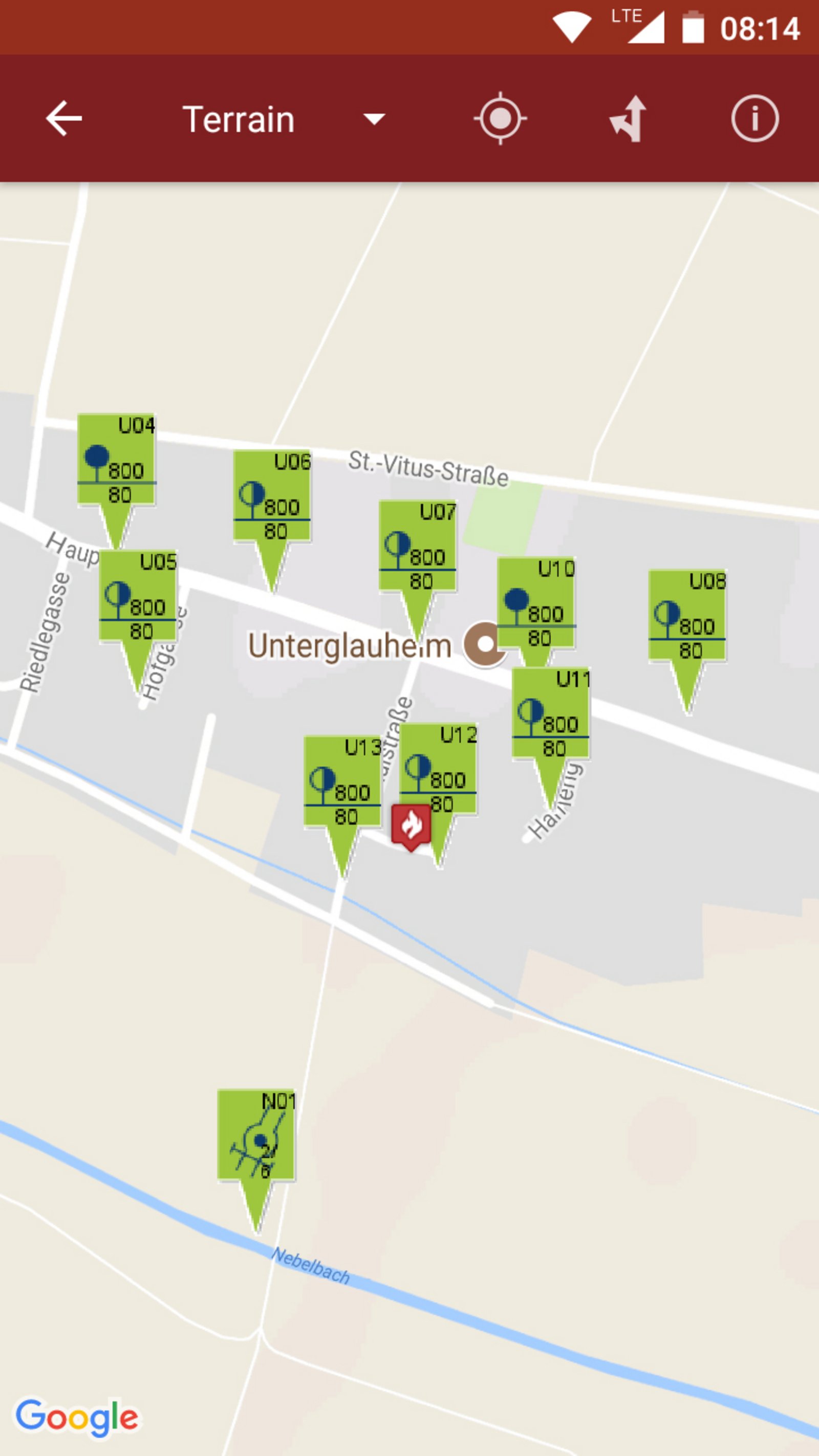Open the info icon
This screenshot has height=1456, width=819.
pyautogui.click(x=755, y=119)
